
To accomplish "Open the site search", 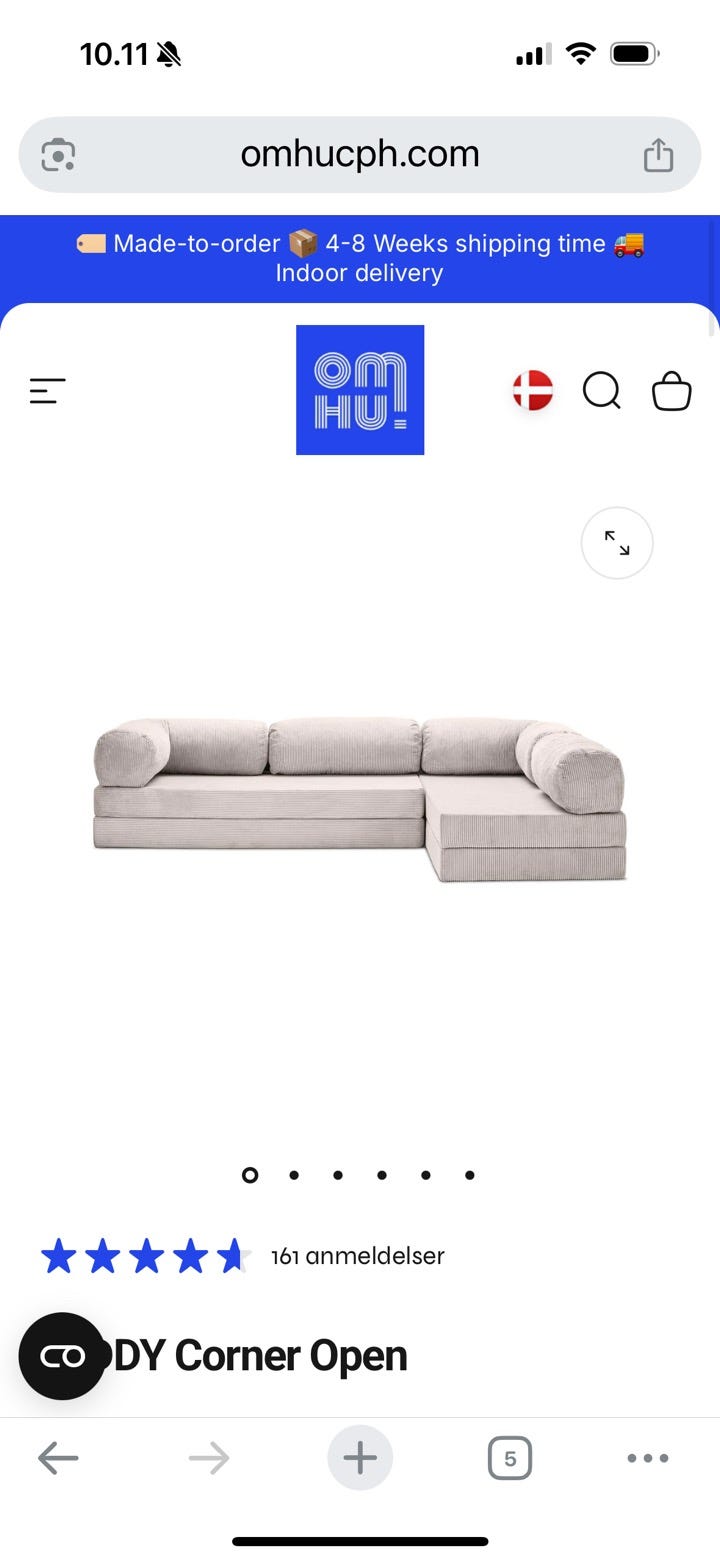I will click(602, 391).
